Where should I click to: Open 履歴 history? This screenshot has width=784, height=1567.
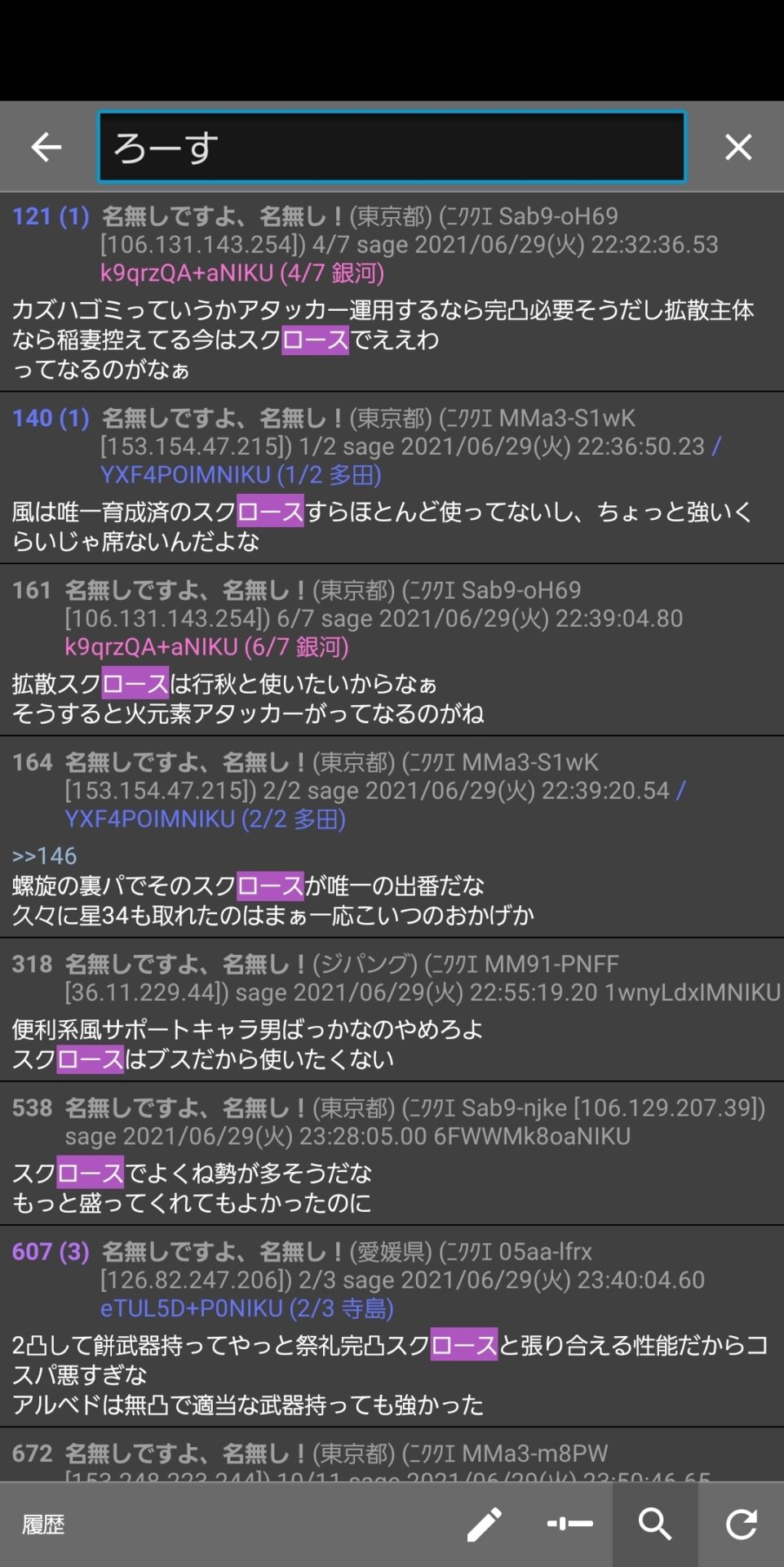pos(43,1524)
